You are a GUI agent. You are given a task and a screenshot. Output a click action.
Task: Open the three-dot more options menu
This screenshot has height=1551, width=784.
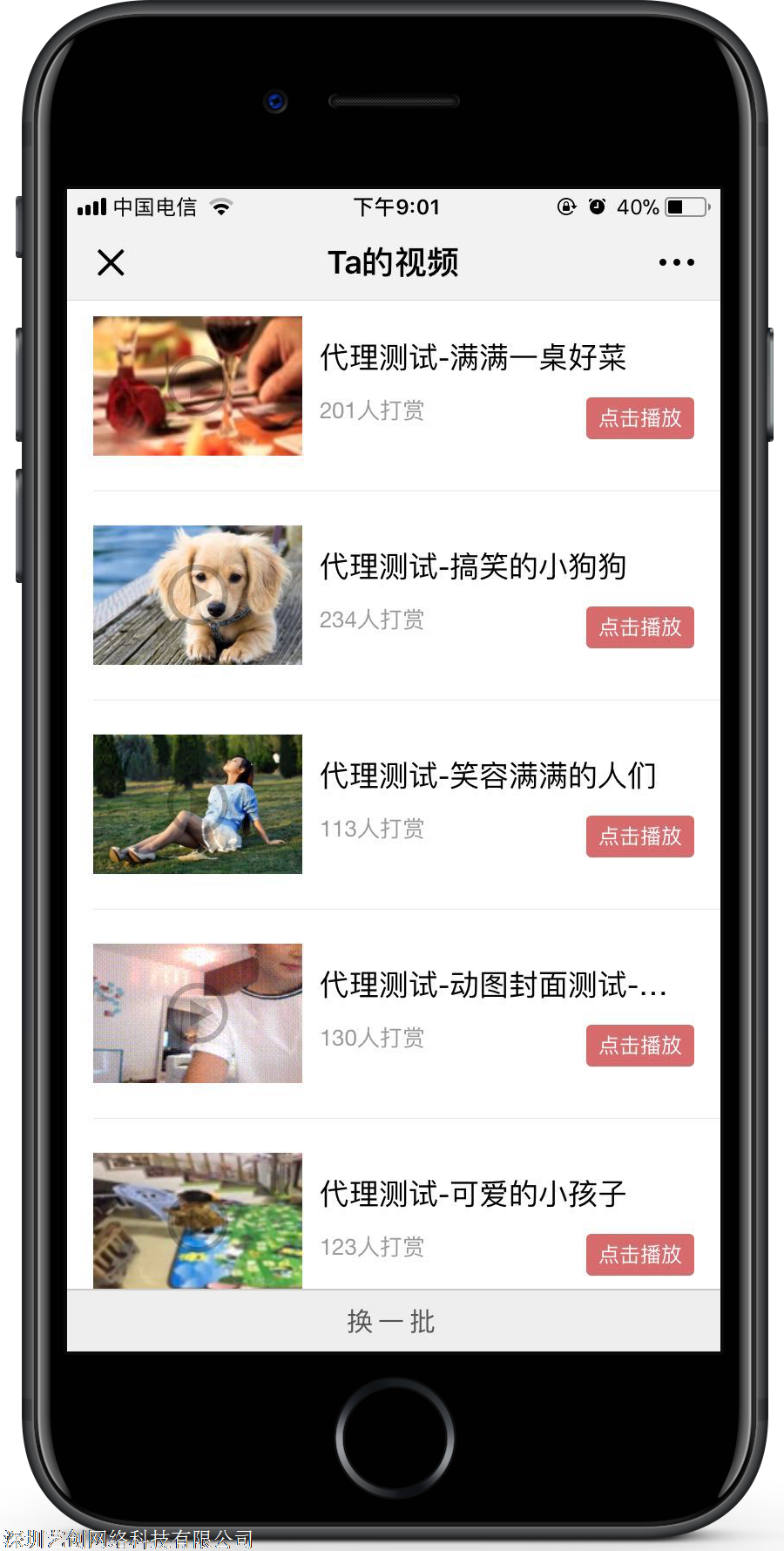point(677,262)
